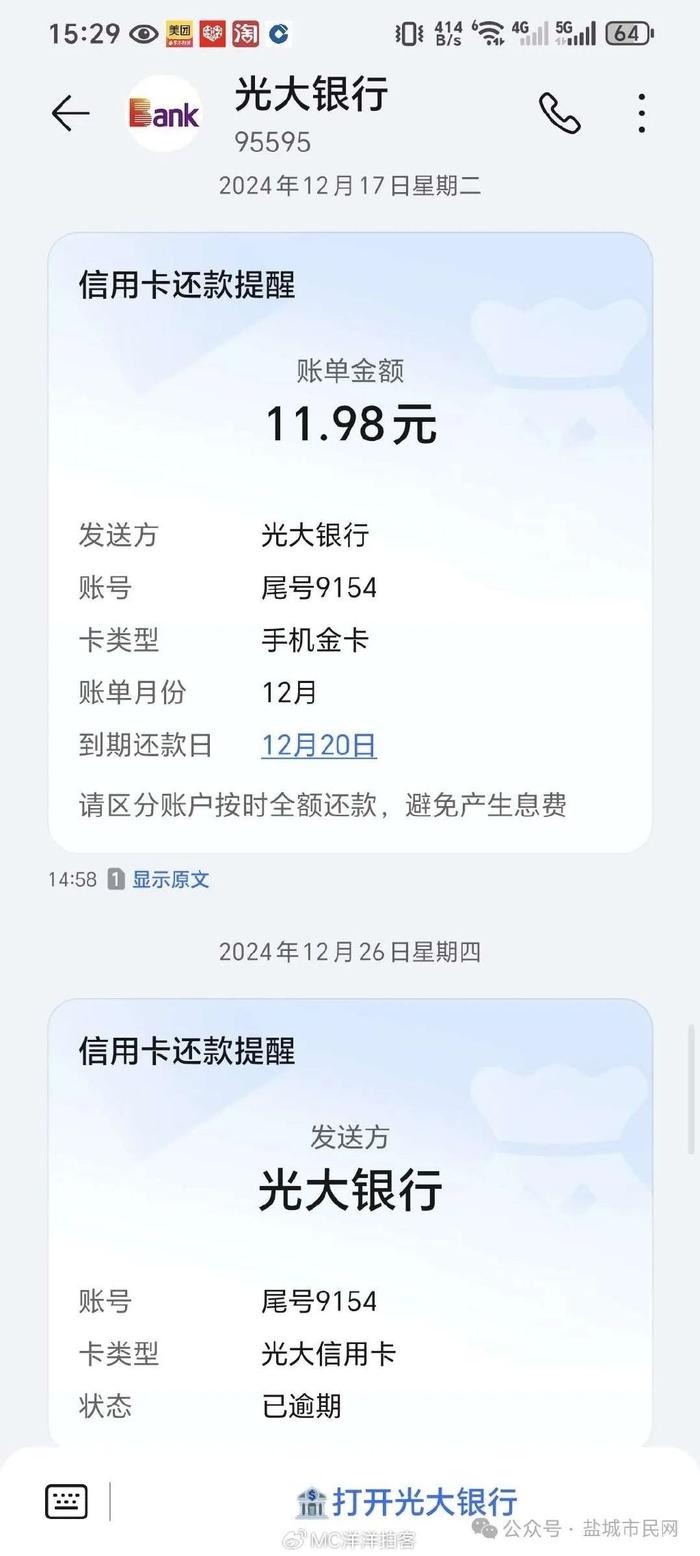Open the overflow menu
700x1556 pixels.
point(641,114)
